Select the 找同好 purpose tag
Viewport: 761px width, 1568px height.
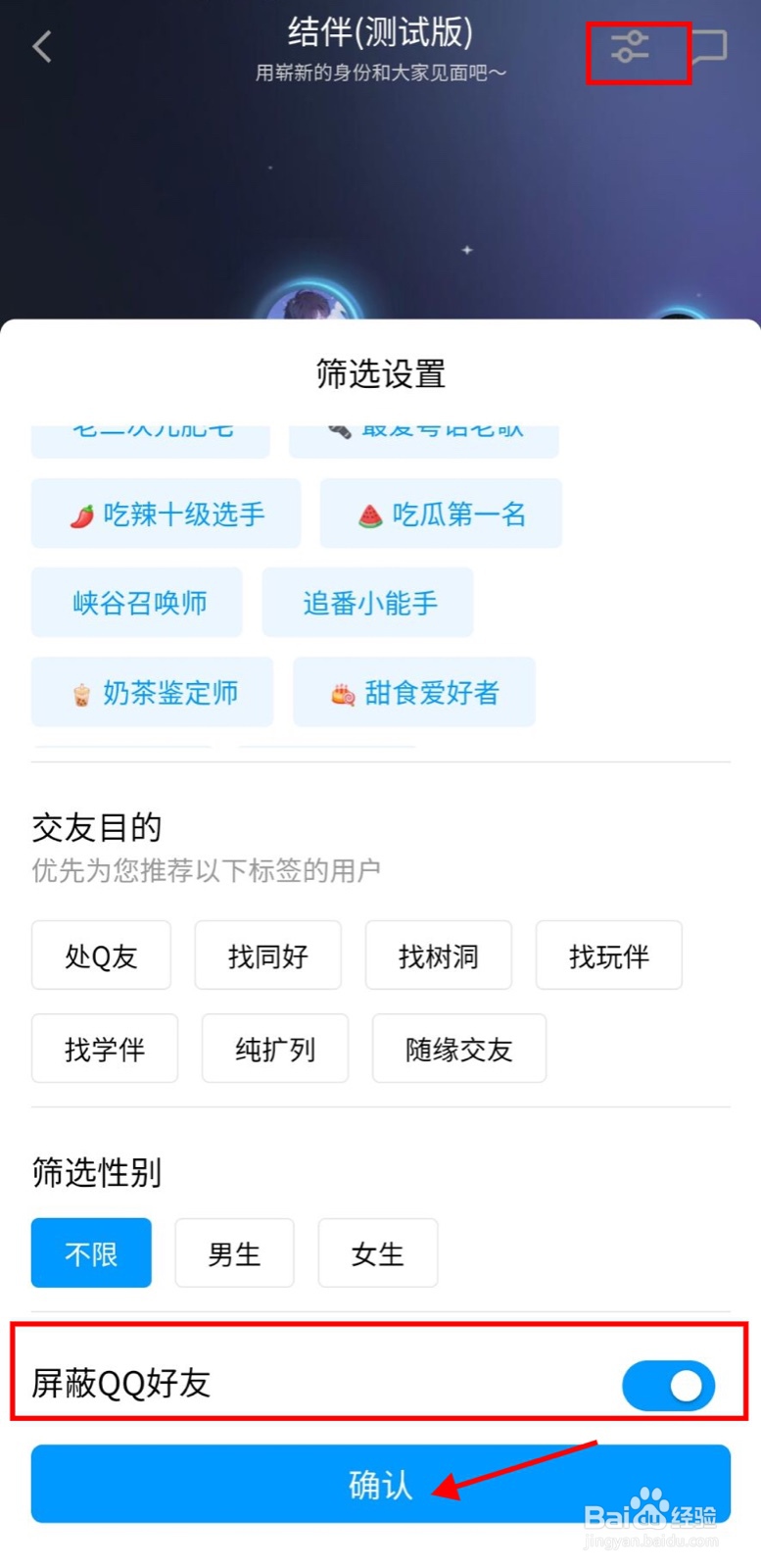(x=267, y=955)
